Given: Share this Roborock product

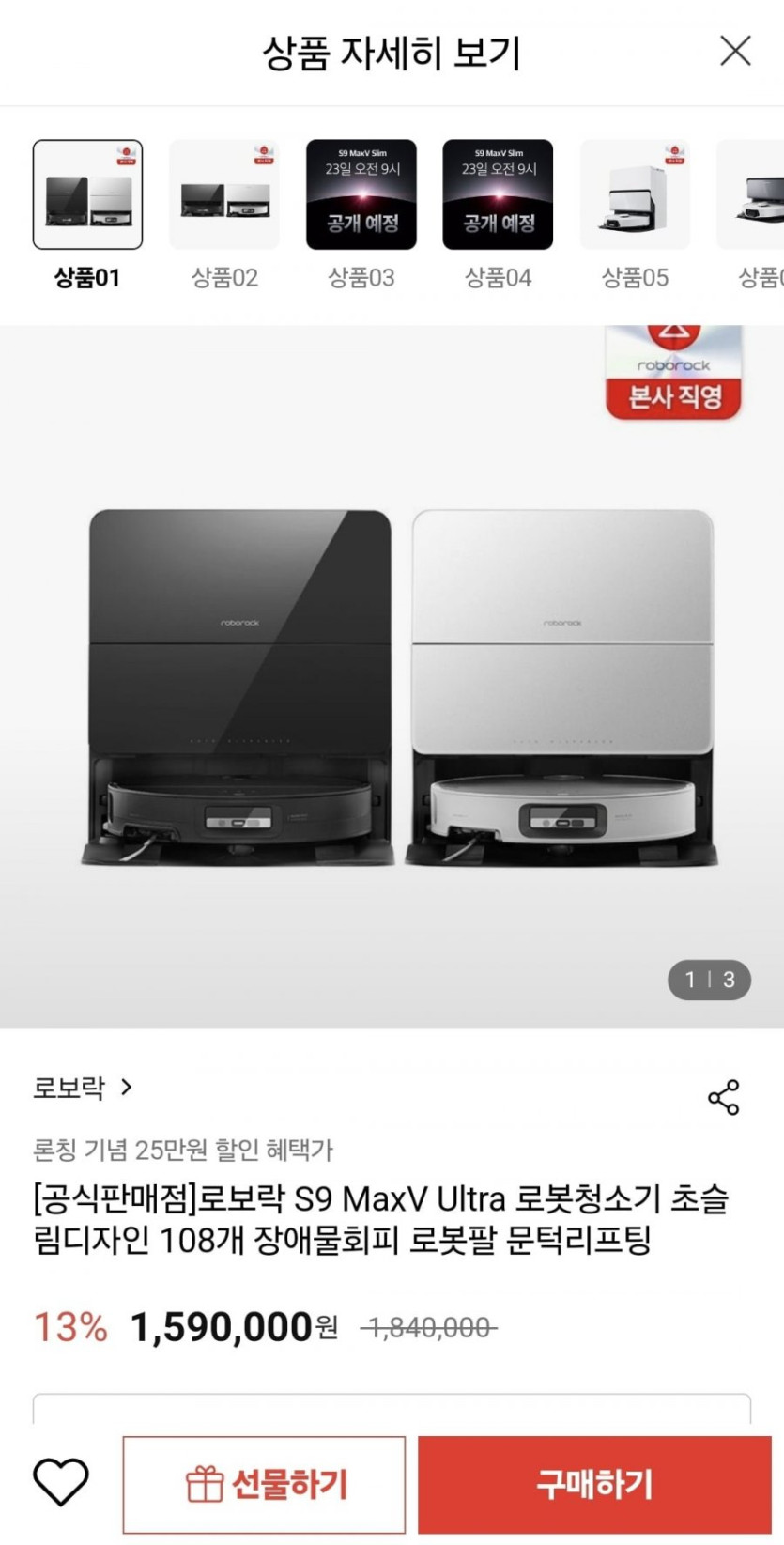Looking at the screenshot, I should (723, 1097).
